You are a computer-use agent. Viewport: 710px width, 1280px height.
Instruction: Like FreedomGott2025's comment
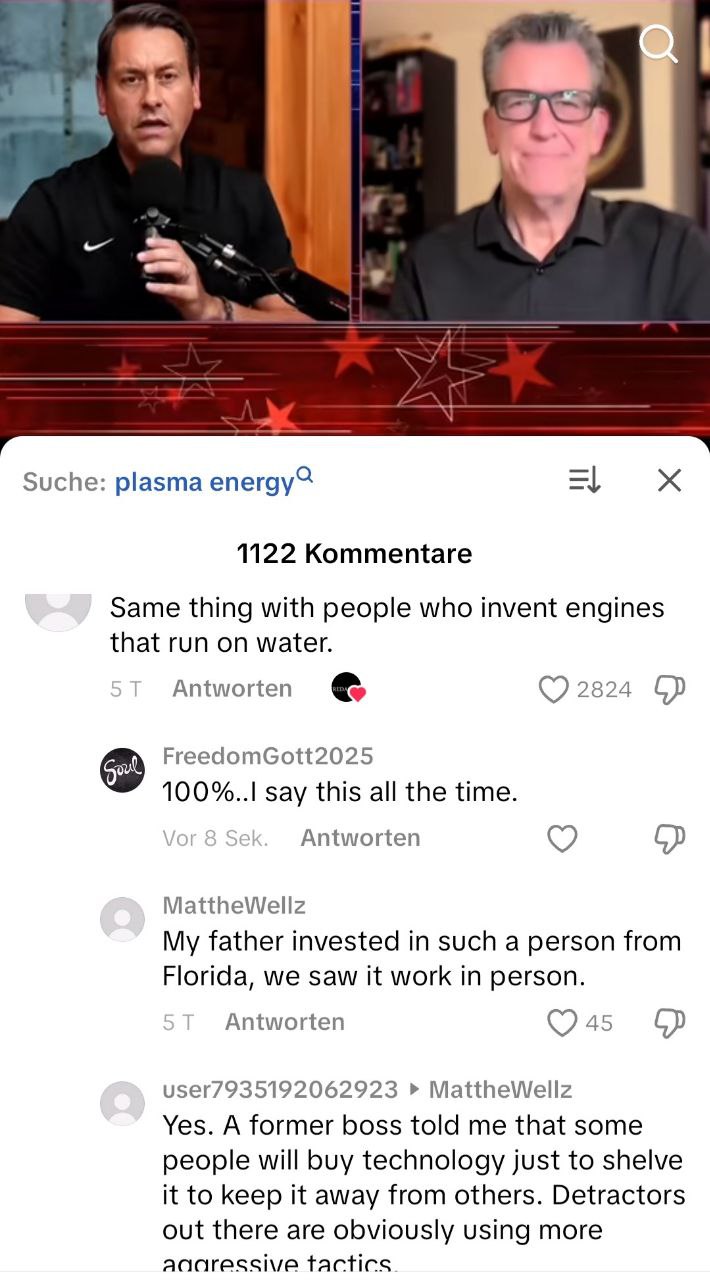click(x=562, y=838)
